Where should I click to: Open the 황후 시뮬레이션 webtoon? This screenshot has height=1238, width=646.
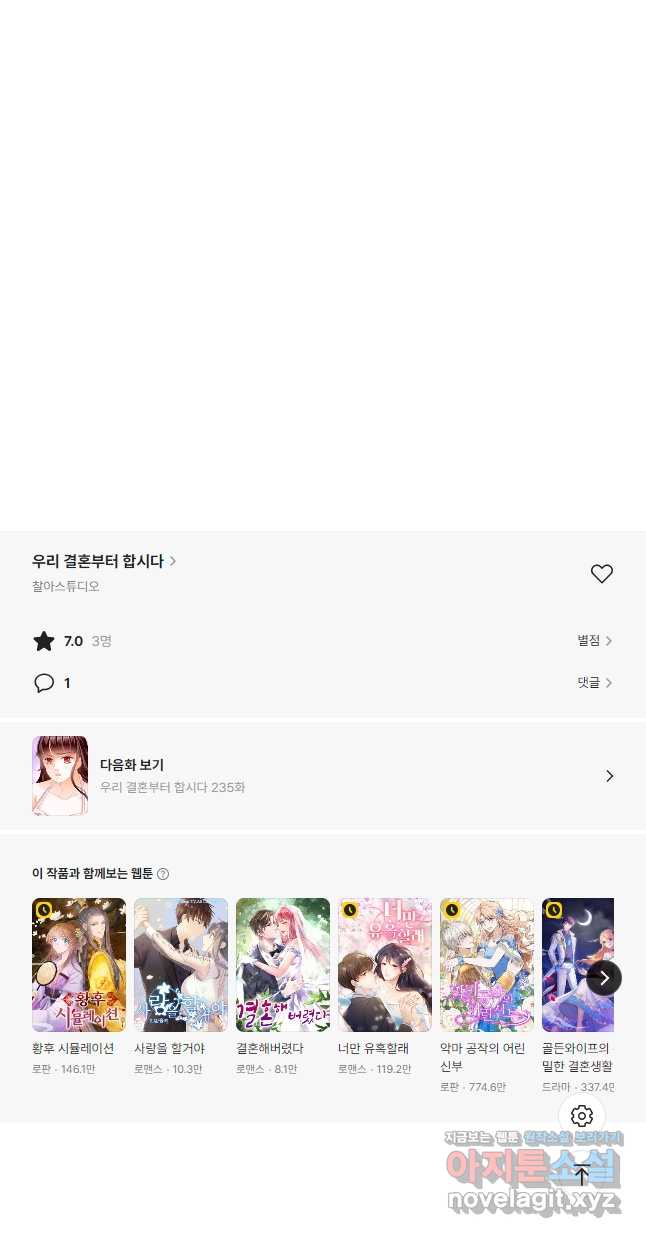point(79,965)
